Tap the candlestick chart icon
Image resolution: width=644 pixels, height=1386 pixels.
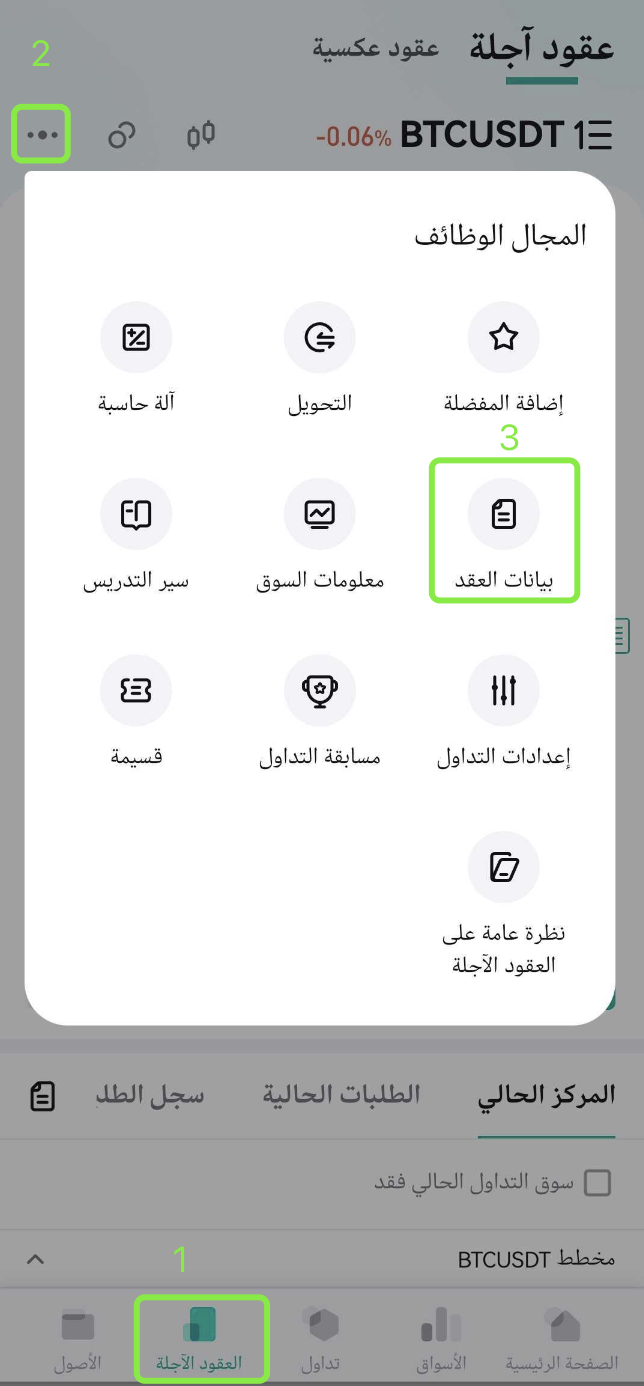[x=201, y=134]
